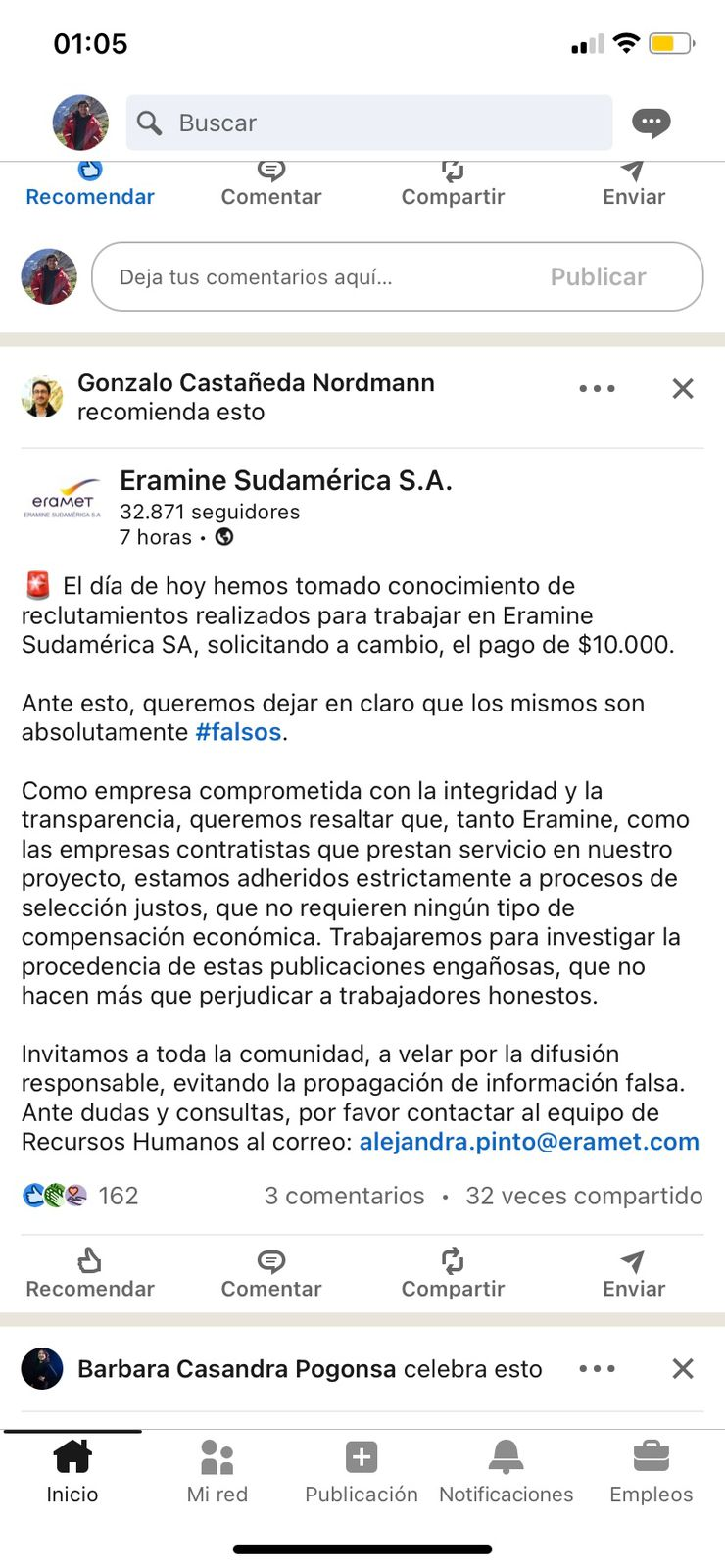Recomendar the Eramine Sudamérica post
The width and height of the screenshot is (725, 1568).
90,1273
